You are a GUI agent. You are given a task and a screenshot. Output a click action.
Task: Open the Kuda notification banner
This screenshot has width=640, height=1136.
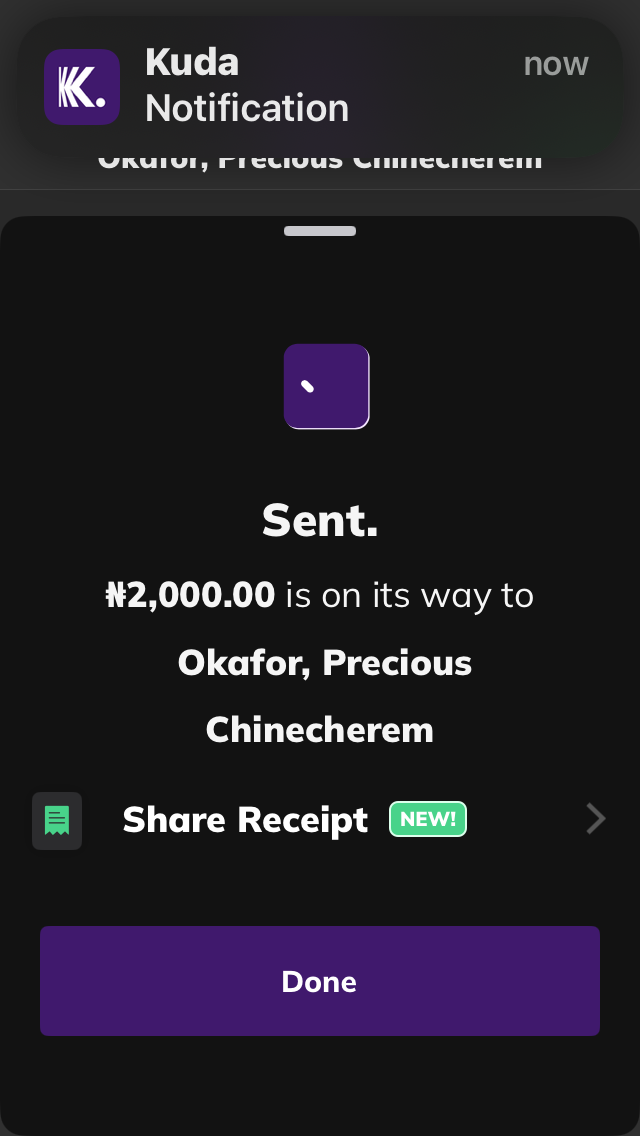tap(320, 87)
